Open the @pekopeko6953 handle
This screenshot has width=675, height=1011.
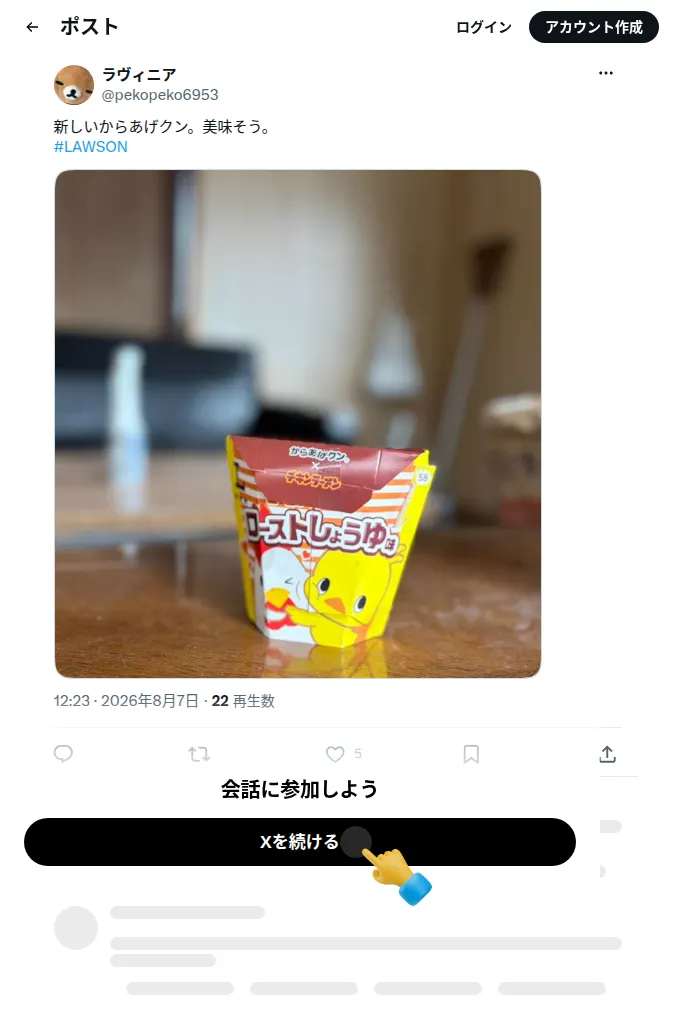point(160,95)
